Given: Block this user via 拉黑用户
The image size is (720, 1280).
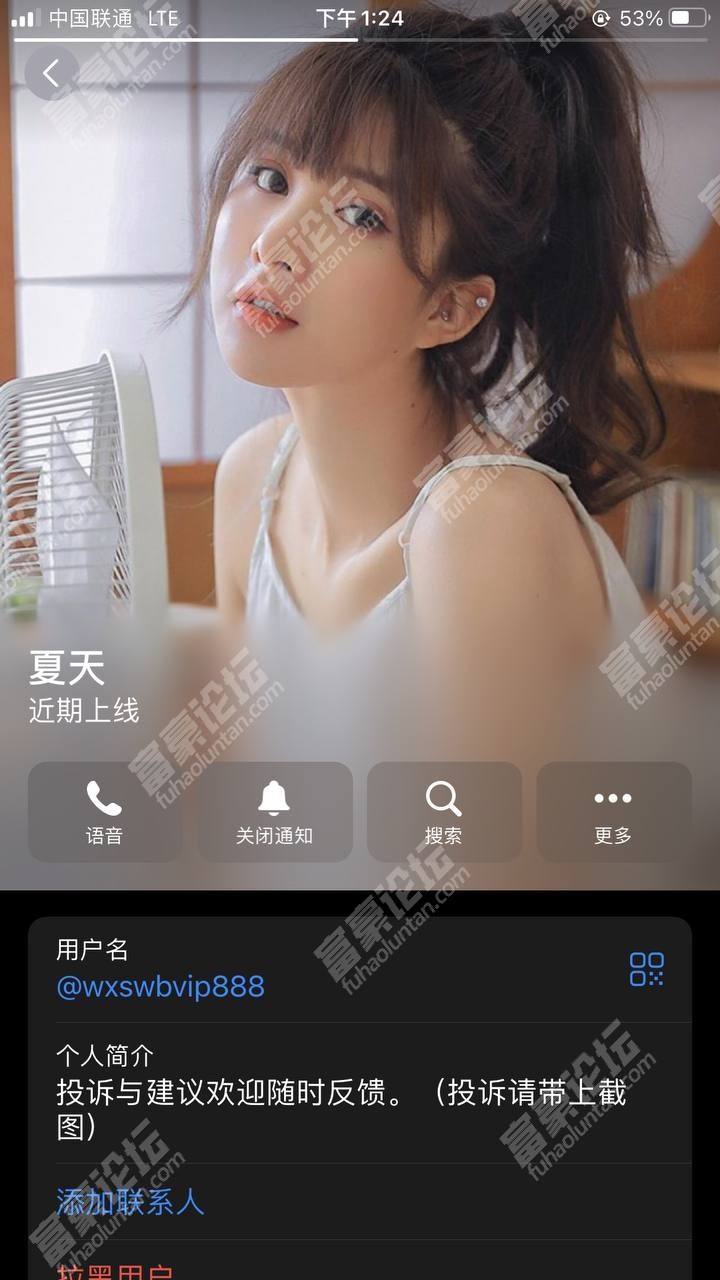Looking at the screenshot, I should pos(114,1270).
